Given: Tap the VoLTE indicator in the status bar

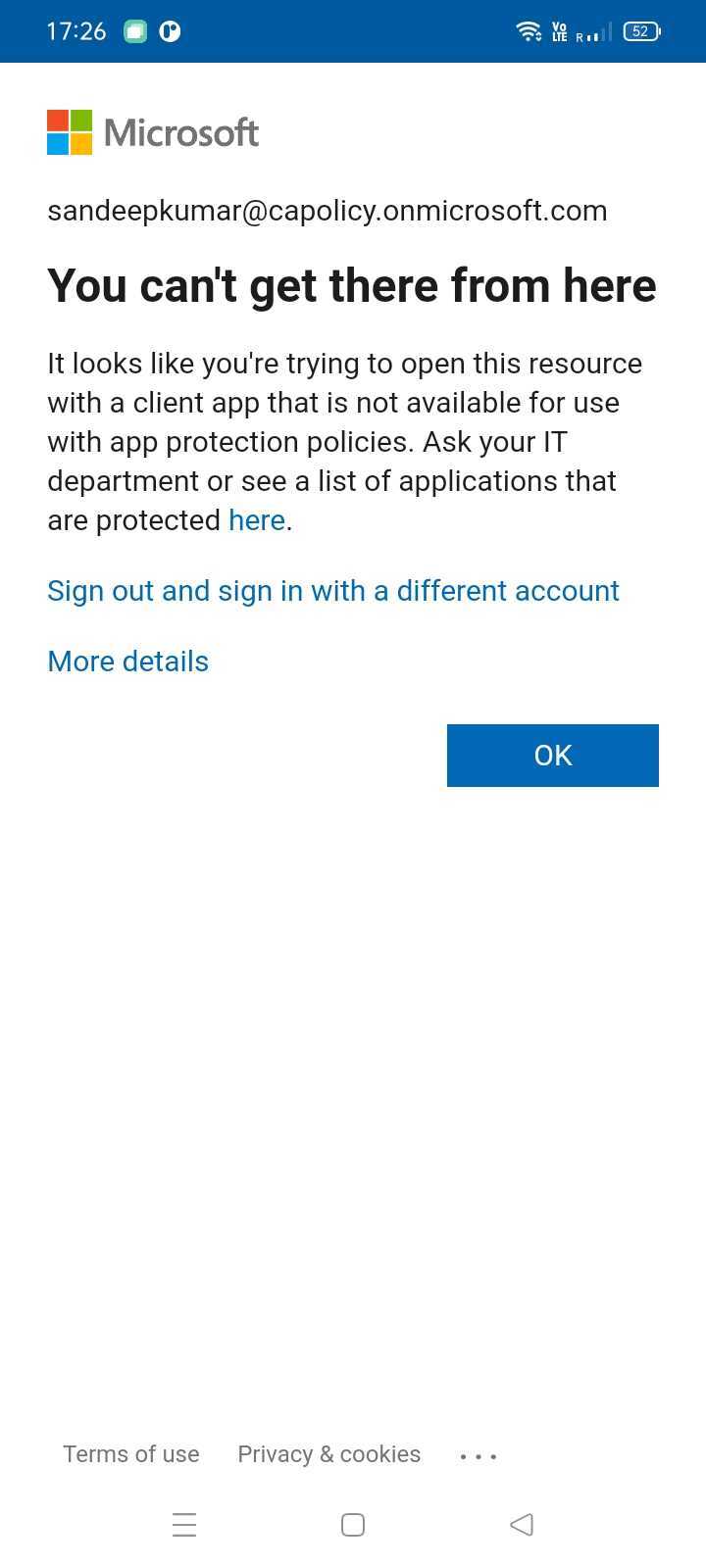Looking at the screenshot, I should coord(559,30).
